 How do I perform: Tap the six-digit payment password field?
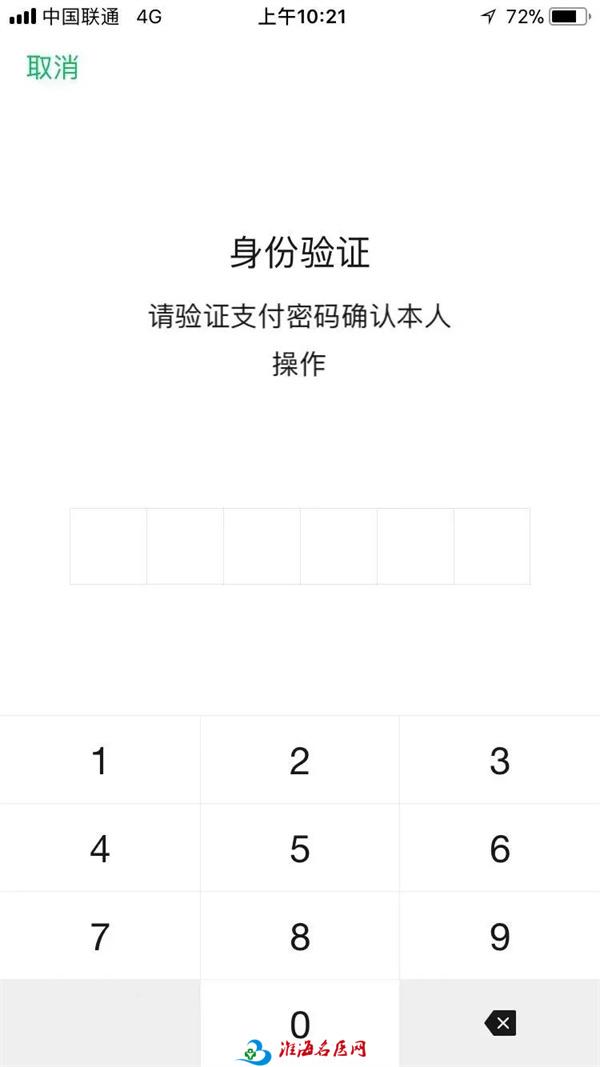point(300,546)
